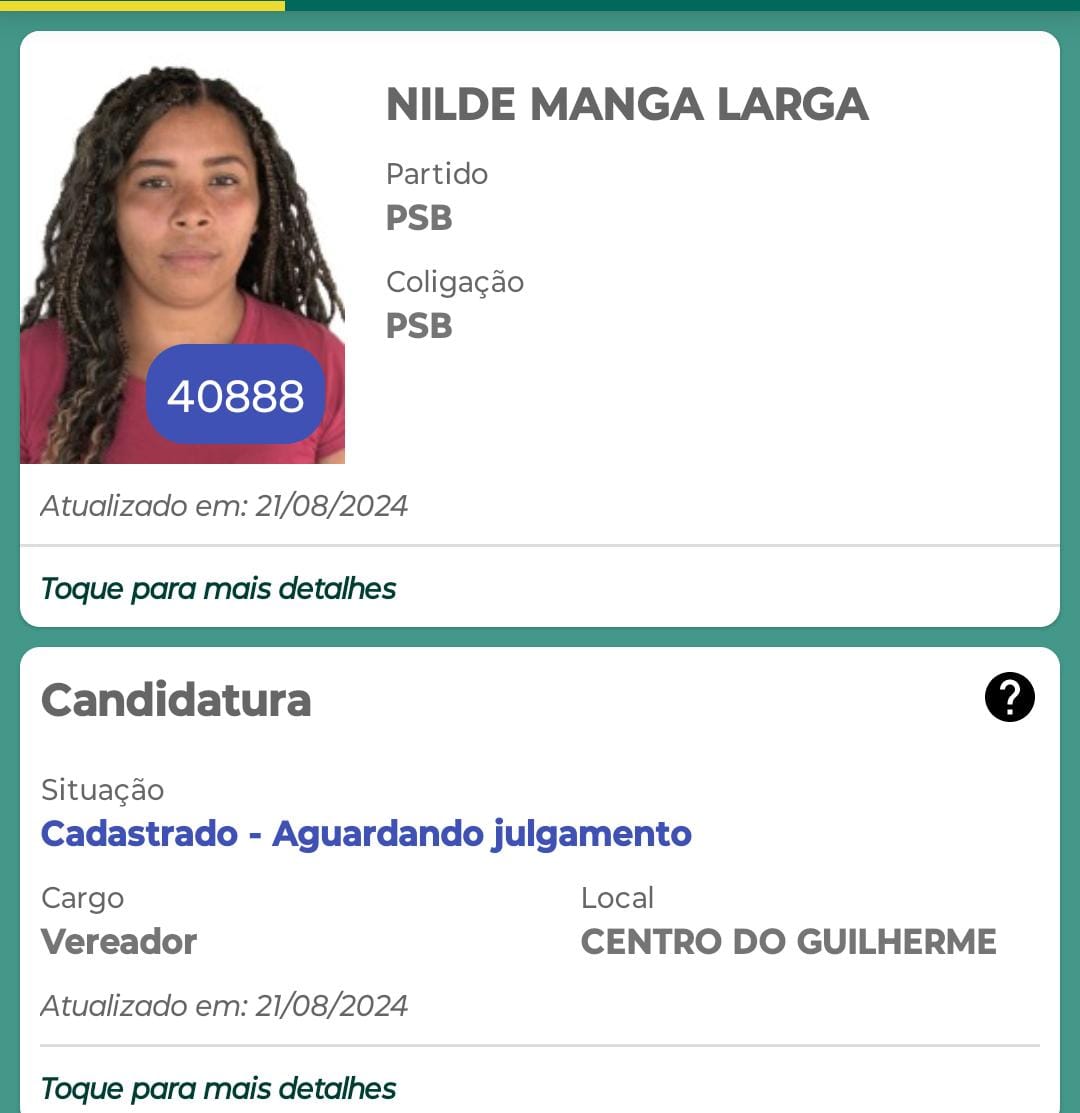Screen dimensions: 1080x1113
Task: Open more details under the Candidatura card
Action: click(x=218, y=1088)
